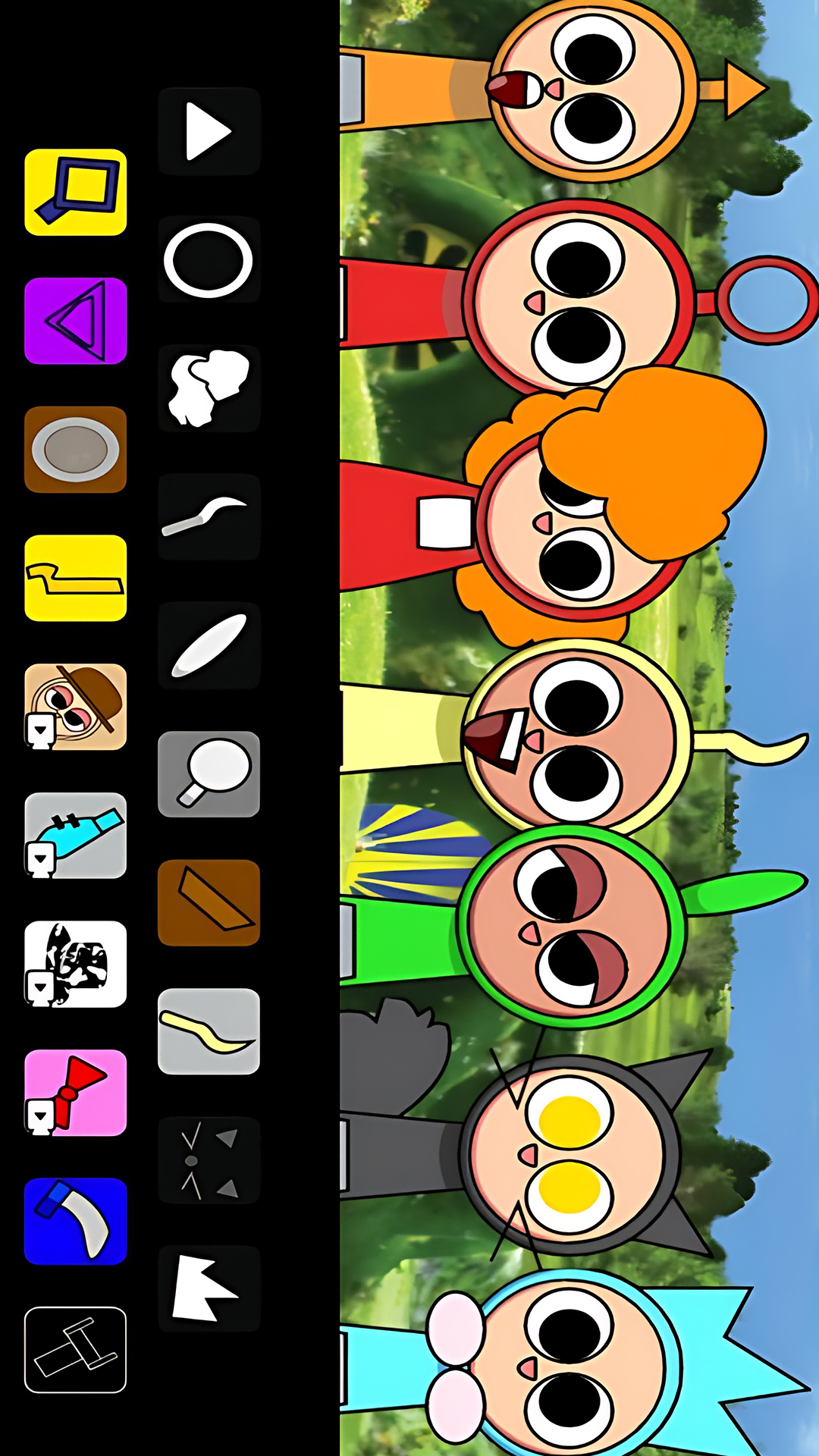The image size is (819, 1456).
Task: Tap the black and white splatter tile
Action: (76, 964)
